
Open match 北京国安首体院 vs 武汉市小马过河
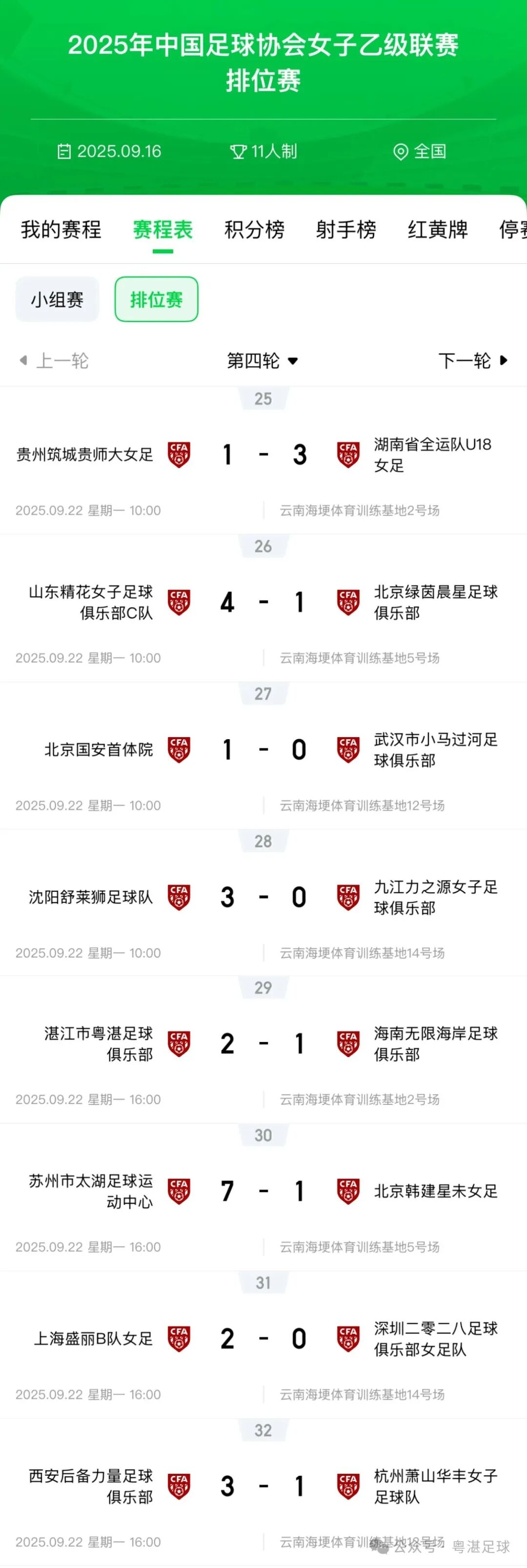tap(263, 750)
